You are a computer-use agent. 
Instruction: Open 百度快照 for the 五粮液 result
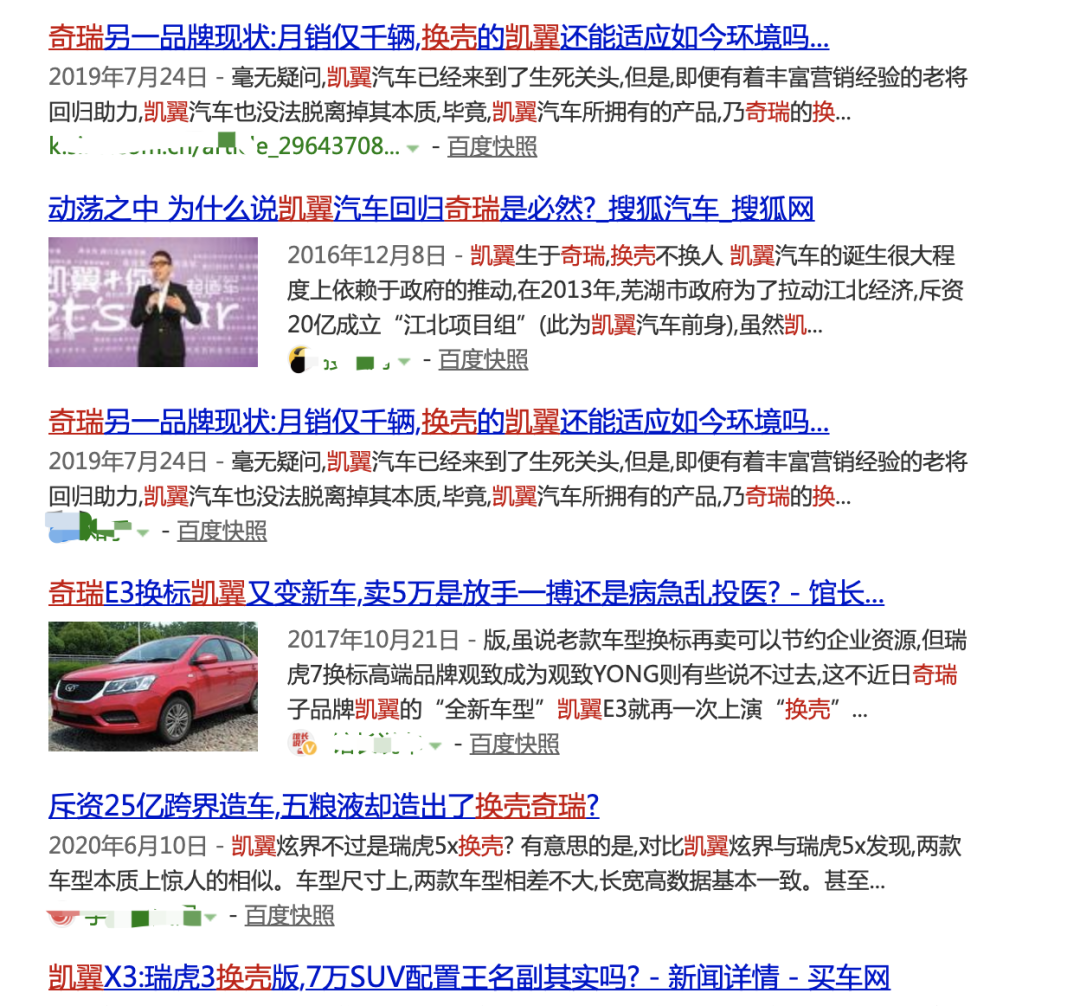pyautogui.click(x=289, y=915)
